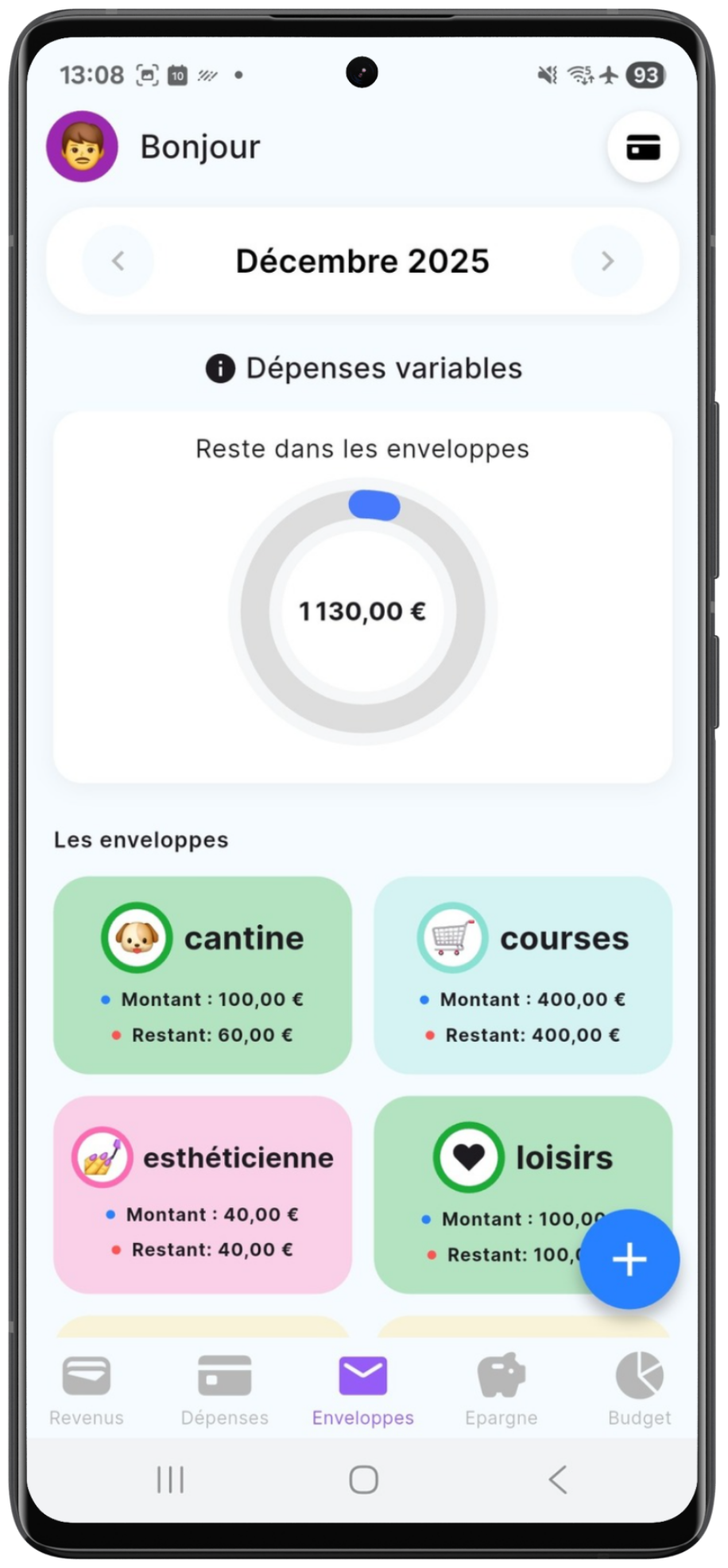Image resolution: width=728 pixels, height=1568 pixels.
Task: Open the profile avatar
Action: pos(82,147)
